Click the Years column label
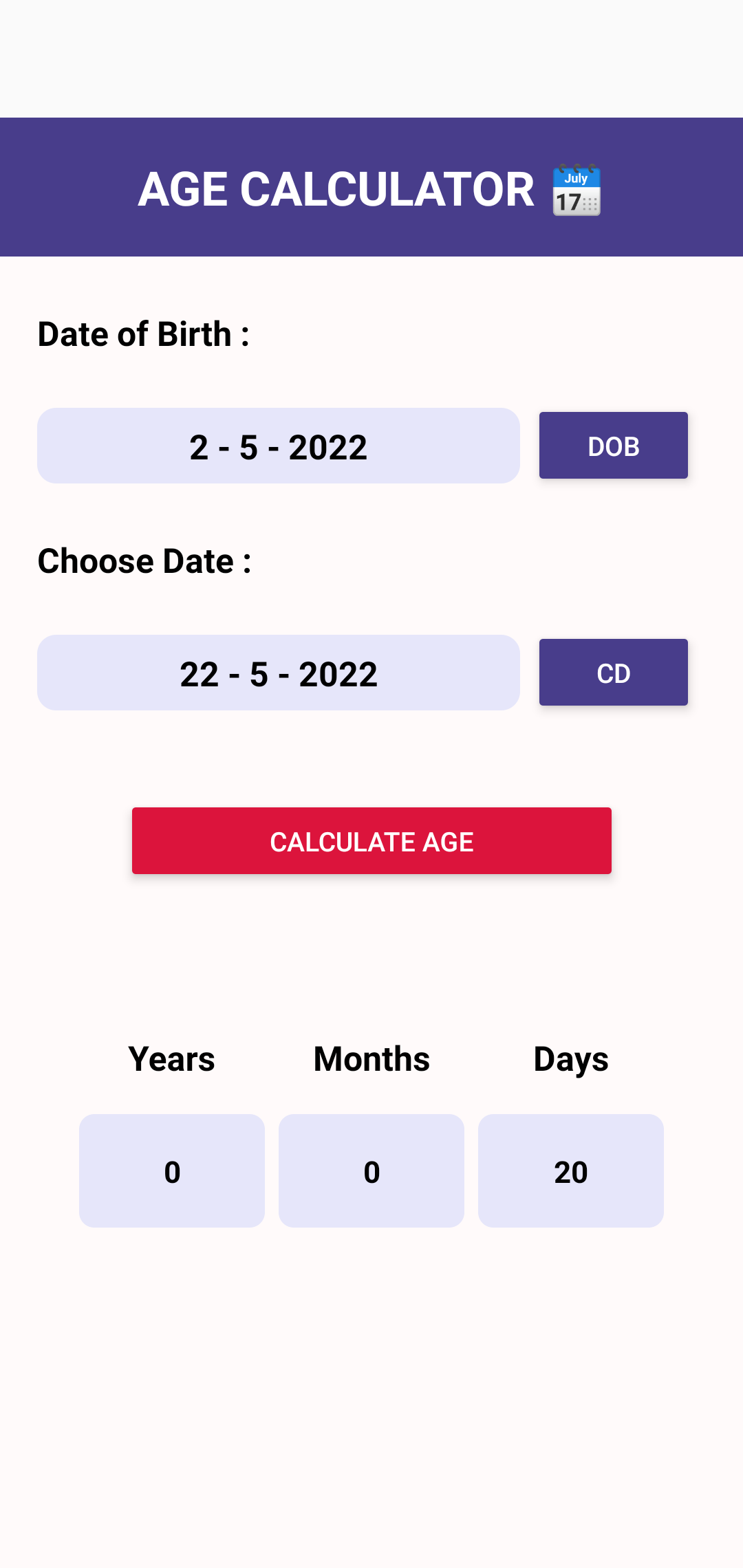This screenshot has width=743, height=1568. click(x=171, y=1059)
